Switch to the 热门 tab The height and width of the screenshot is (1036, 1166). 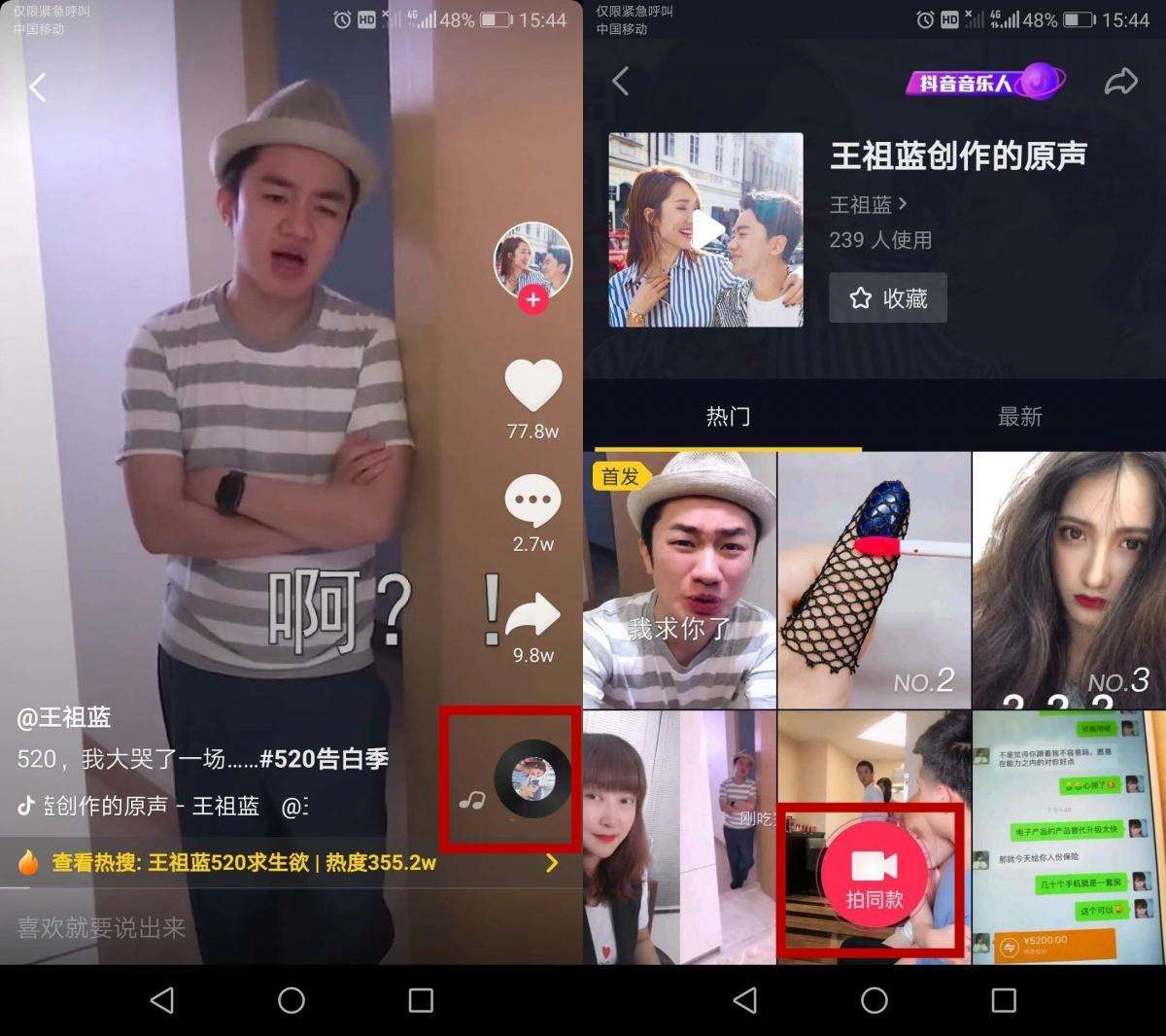pyautogui.click(x=728, y=417)
